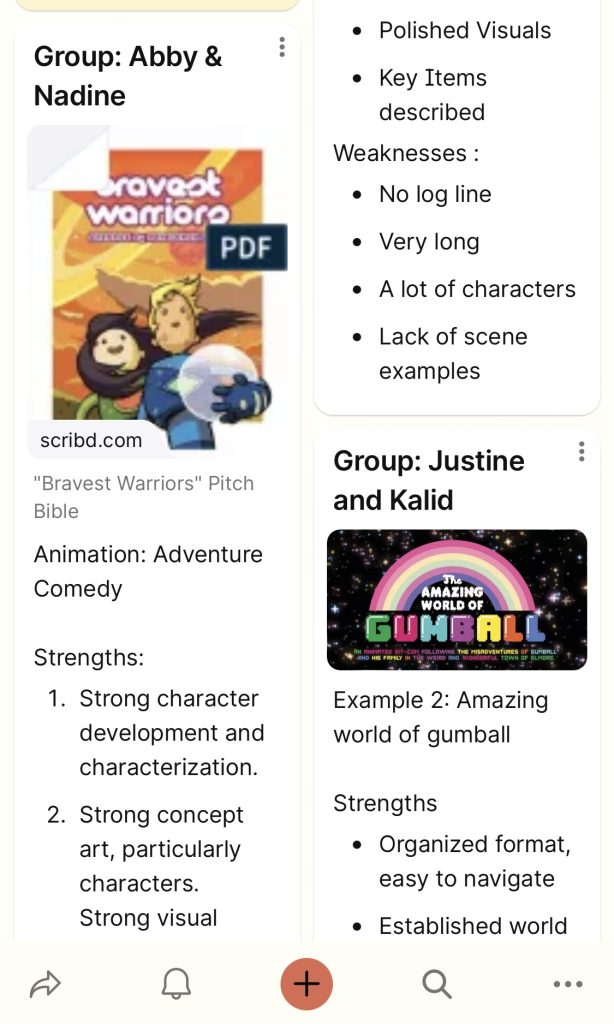Open the Amazing World of Gumball image
The height and width of the screenshot is (1024, 614).
click(457, 599)
